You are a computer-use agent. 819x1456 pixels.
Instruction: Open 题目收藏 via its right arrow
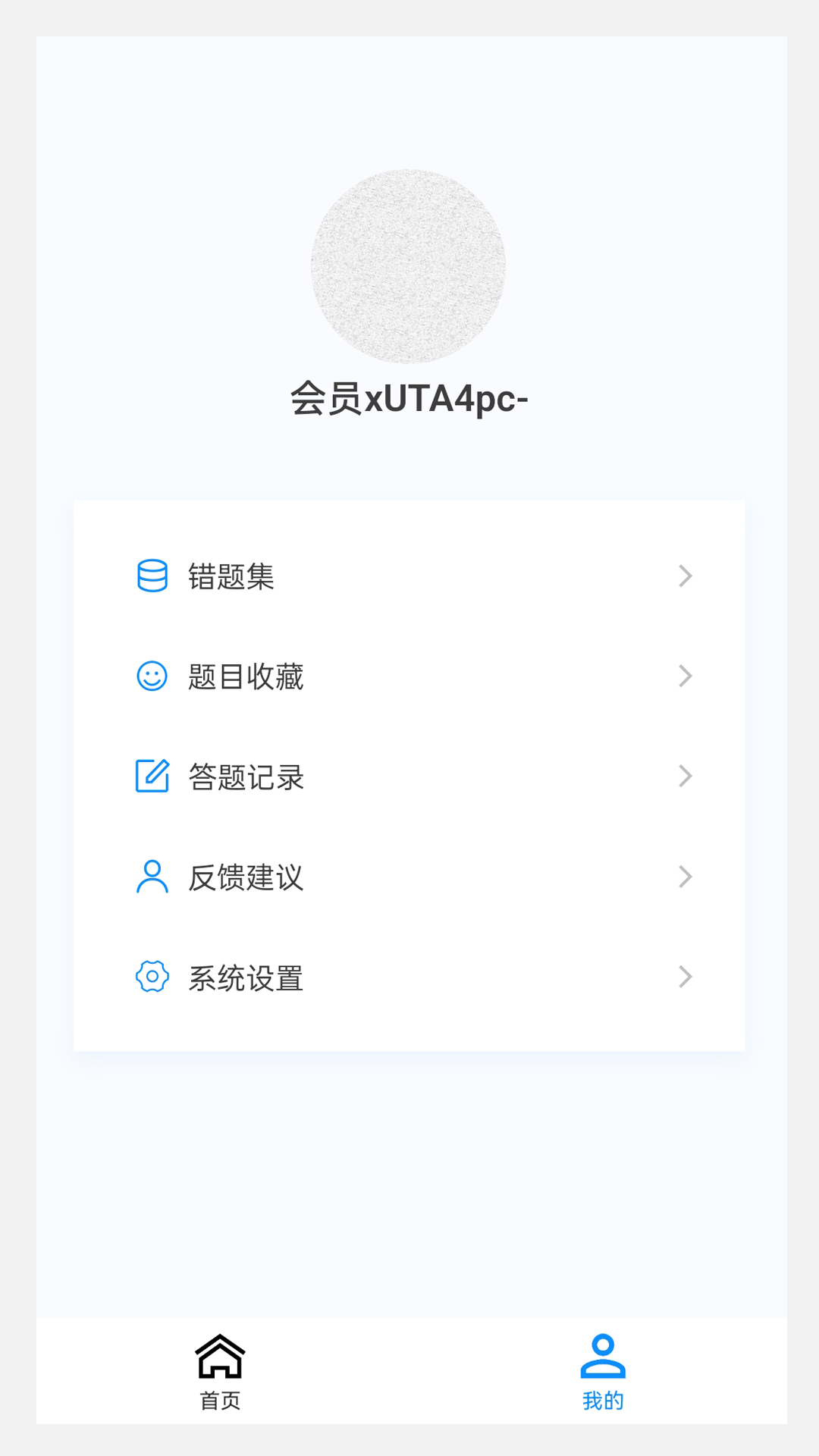(x=686, y=676)
